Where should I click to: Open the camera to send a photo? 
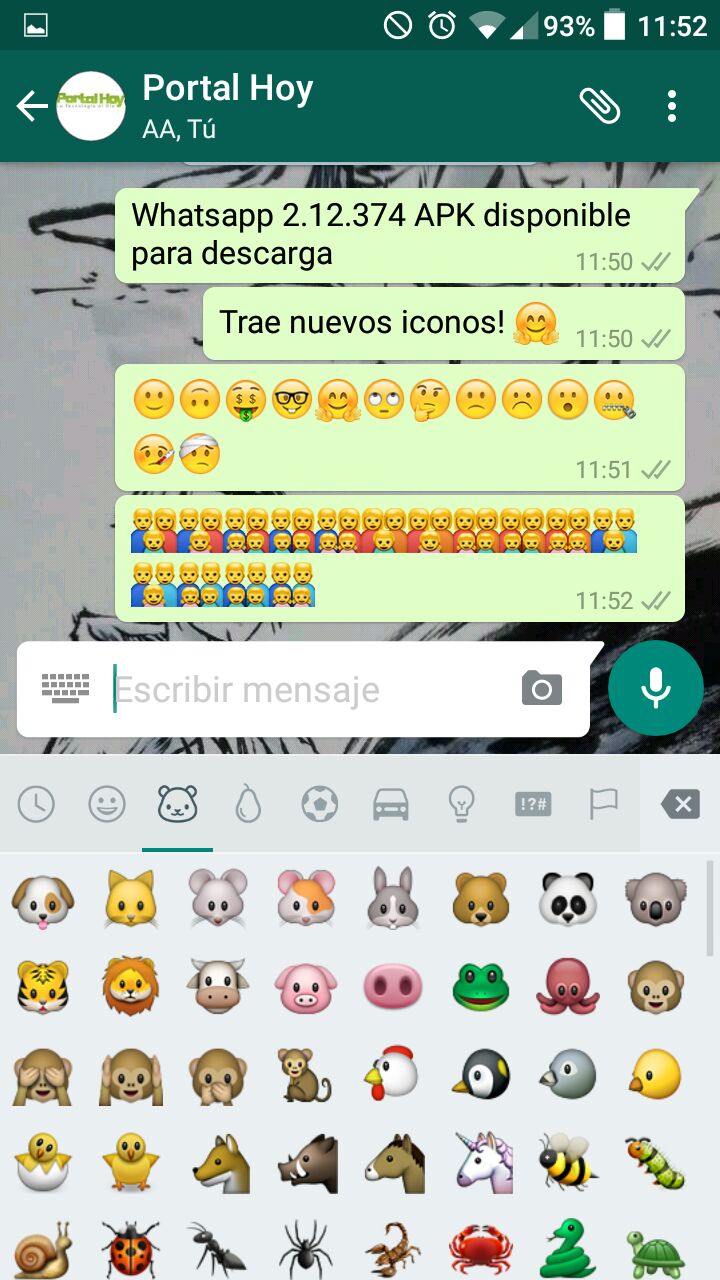pyautogui.click(x=542, y=689)
